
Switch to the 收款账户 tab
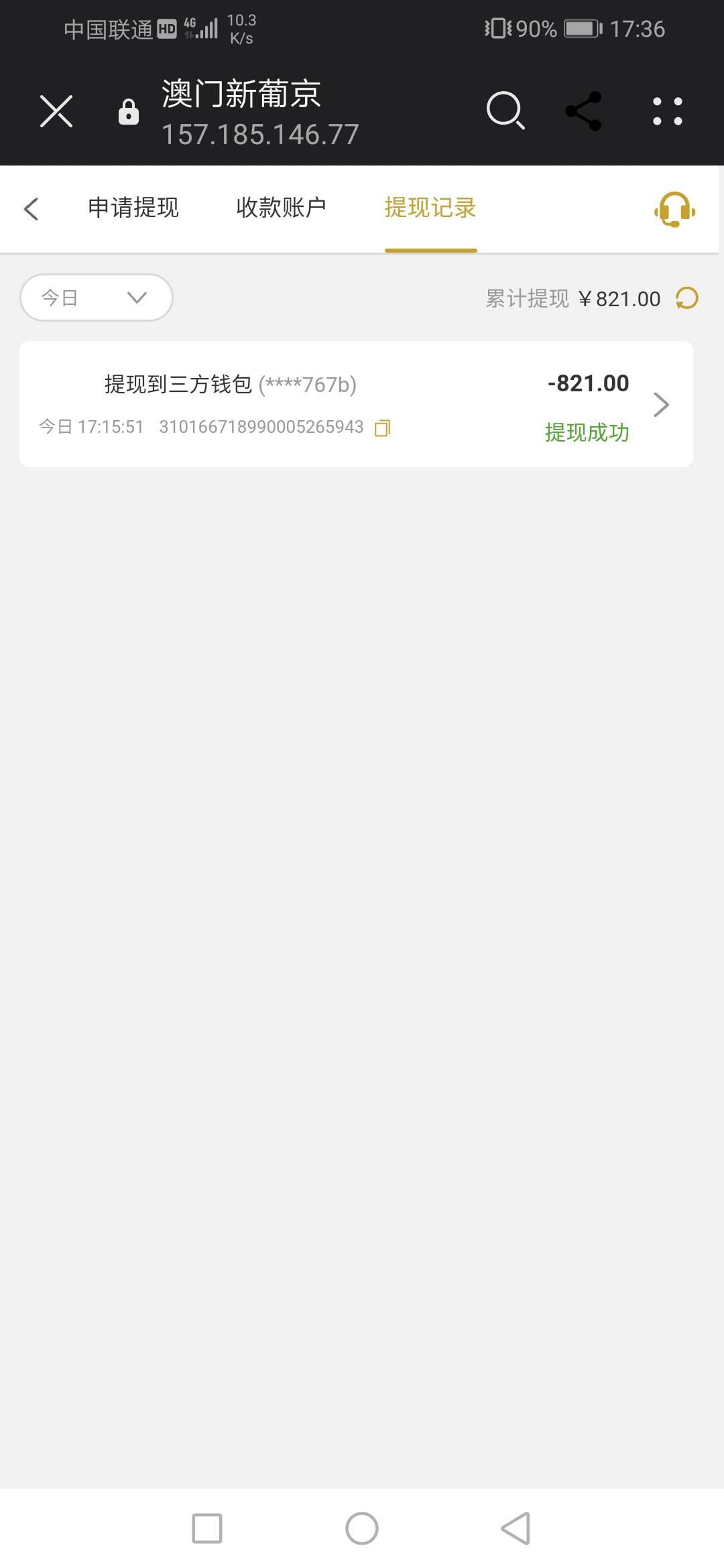(x=281, y=208)
